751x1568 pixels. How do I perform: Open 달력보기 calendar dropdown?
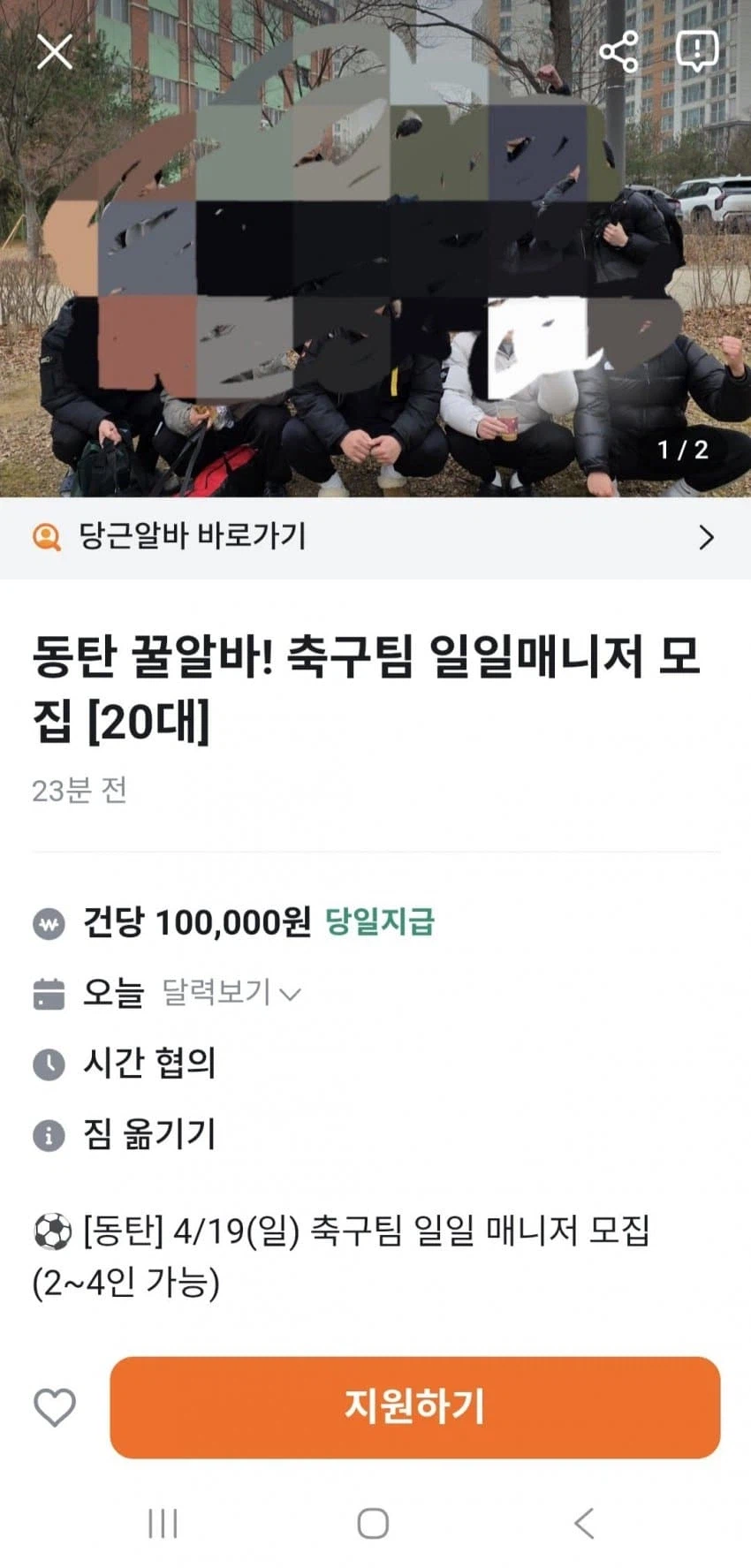pyautogui.click(x=224, y=994)
